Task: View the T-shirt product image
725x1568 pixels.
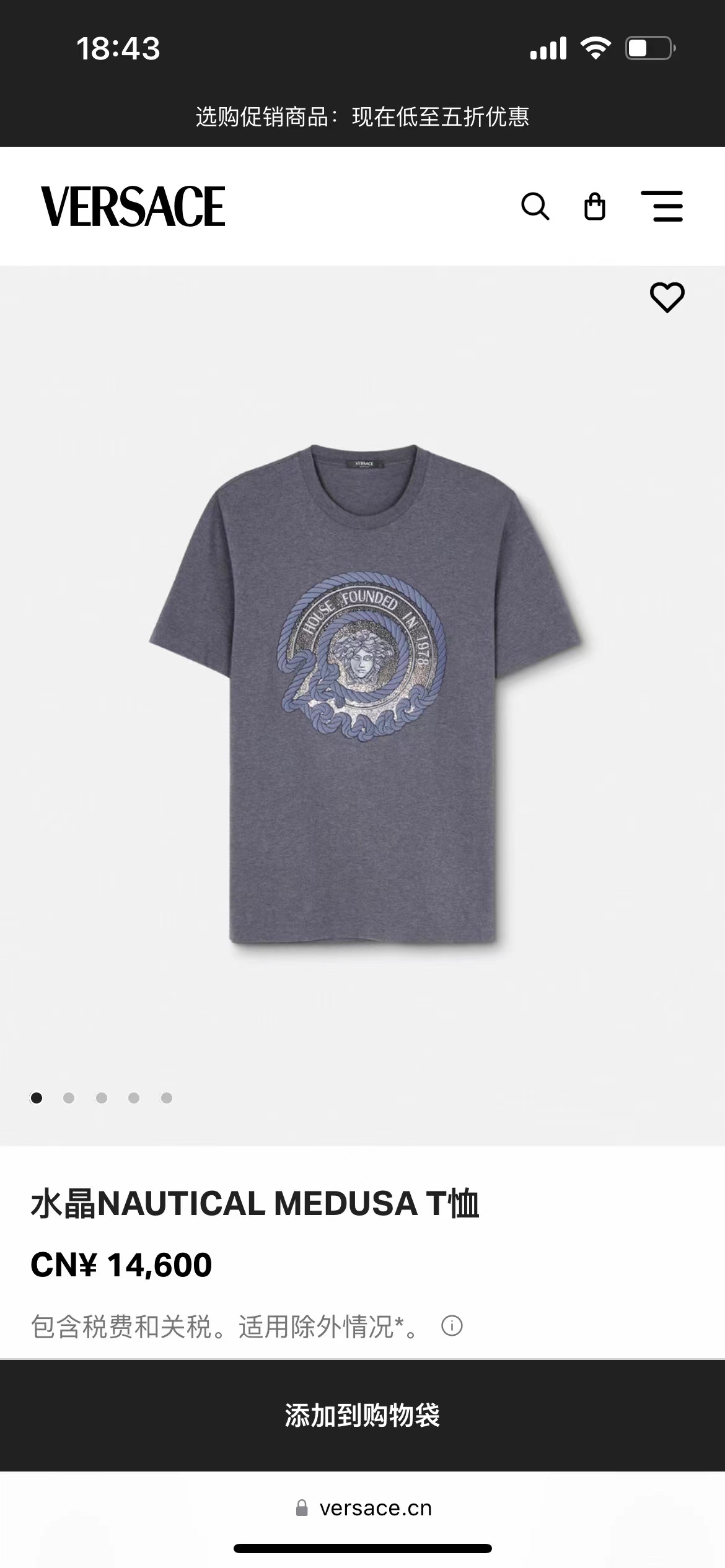Action: pyautogui.click(x=366, y=694)
